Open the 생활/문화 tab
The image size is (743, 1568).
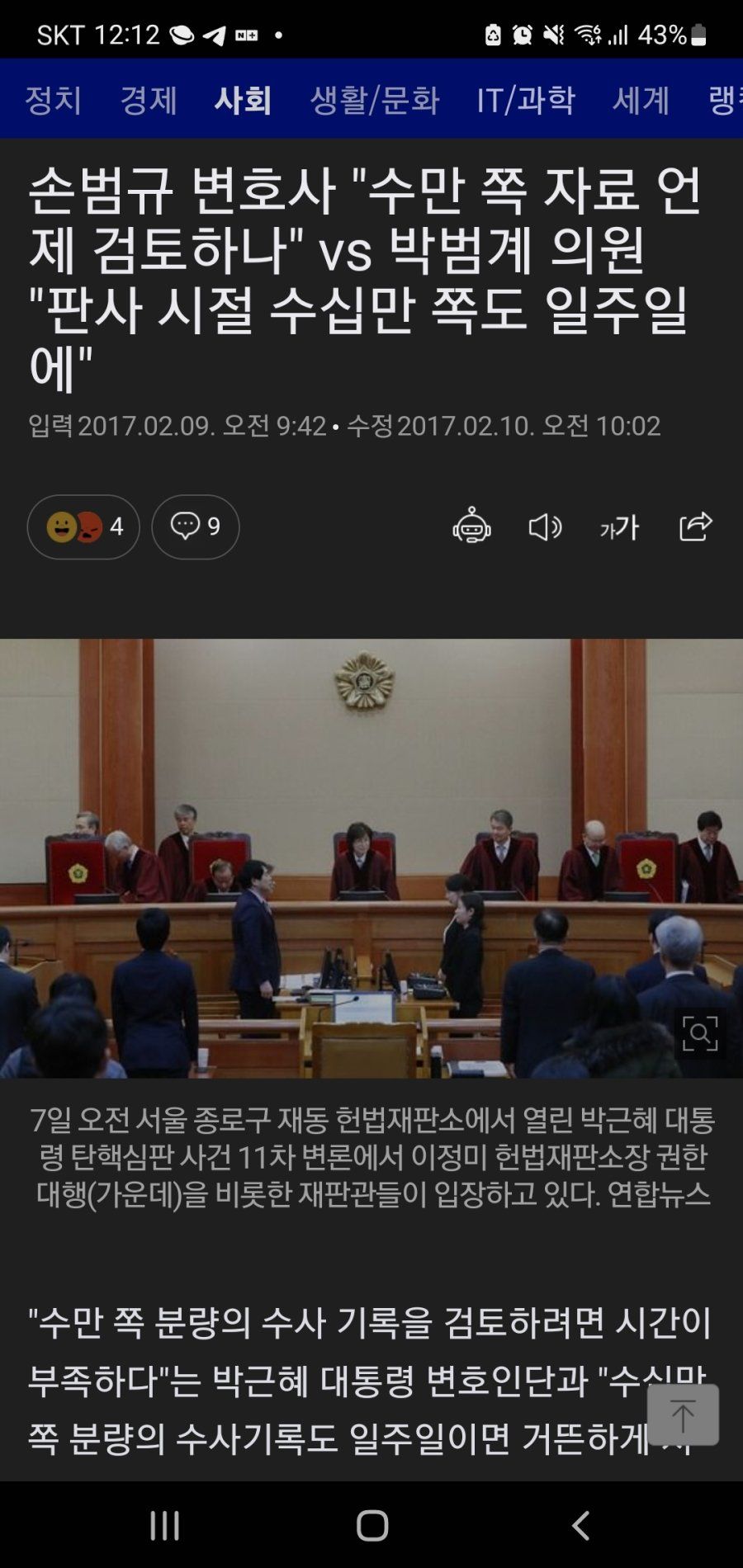[x=374, y=100]
